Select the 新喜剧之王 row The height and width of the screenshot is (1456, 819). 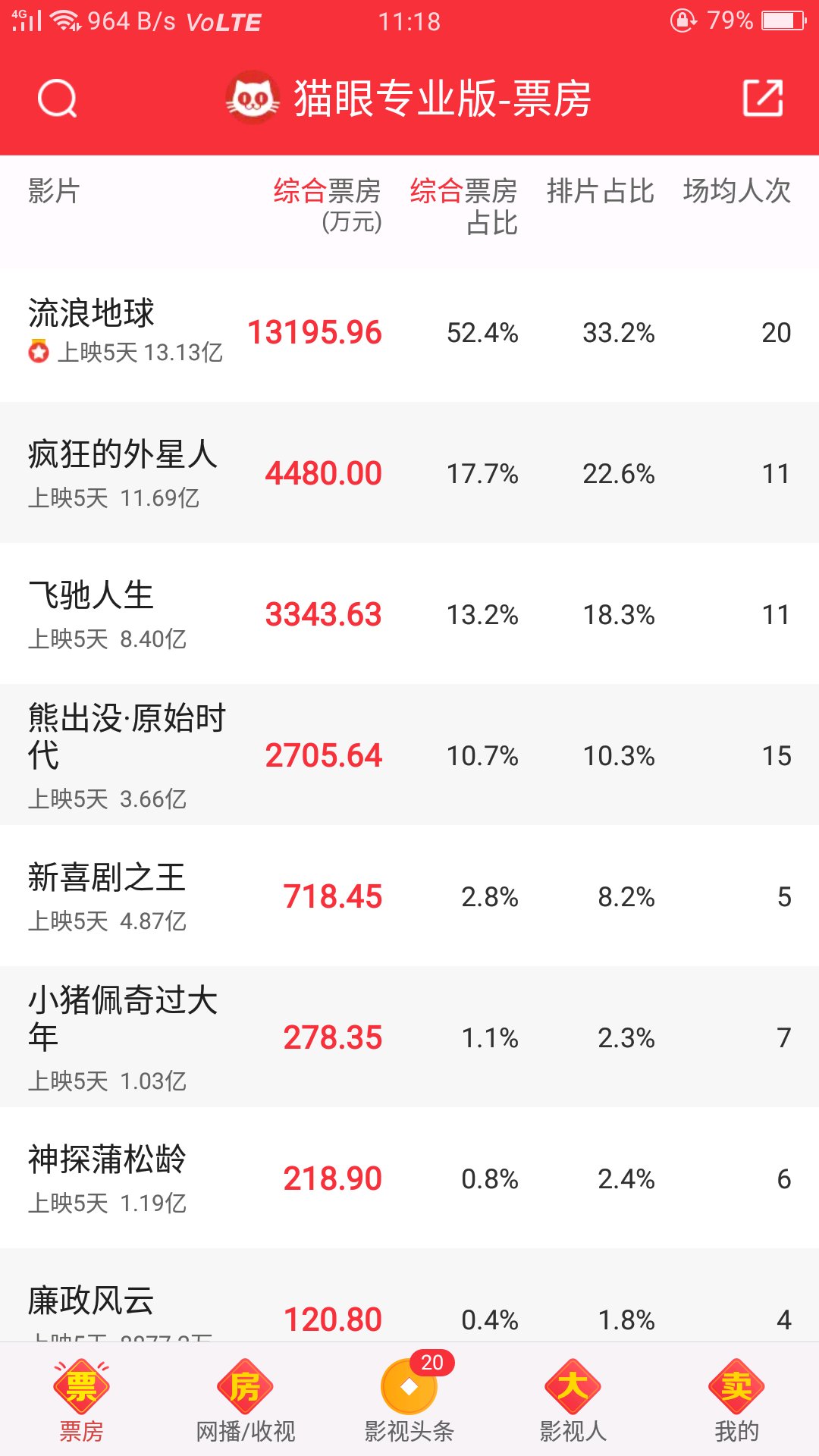pos(409,896)
